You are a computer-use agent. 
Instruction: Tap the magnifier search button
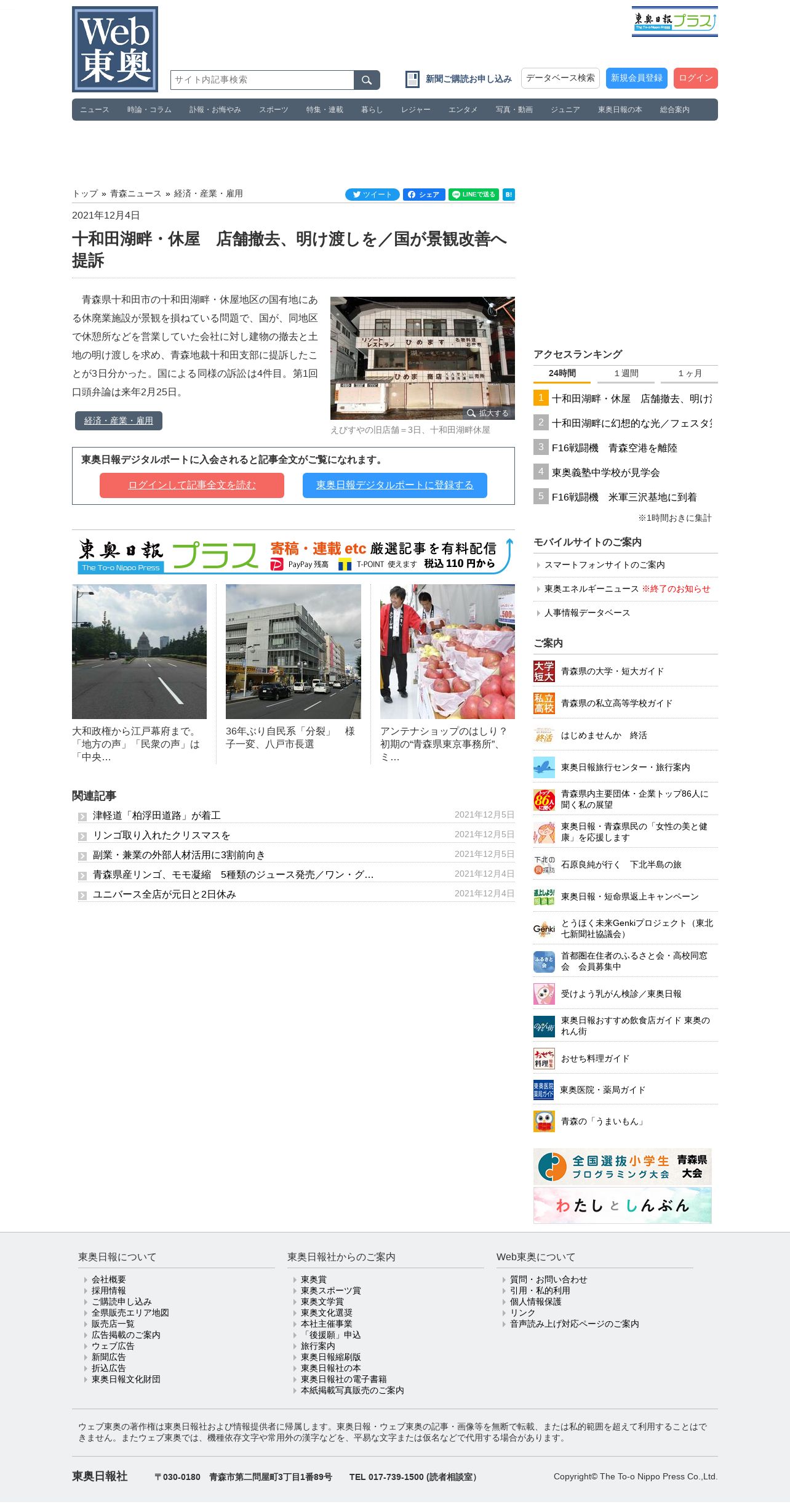click(x=367, y=80)
